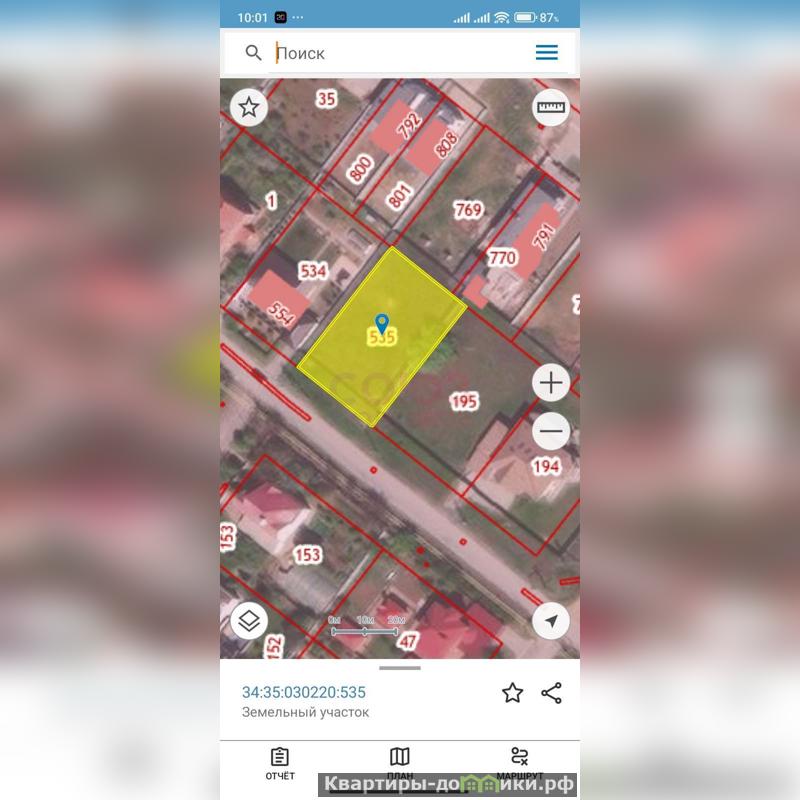
Task: Activate the ruler measurement tool
Action: [550, 107]
